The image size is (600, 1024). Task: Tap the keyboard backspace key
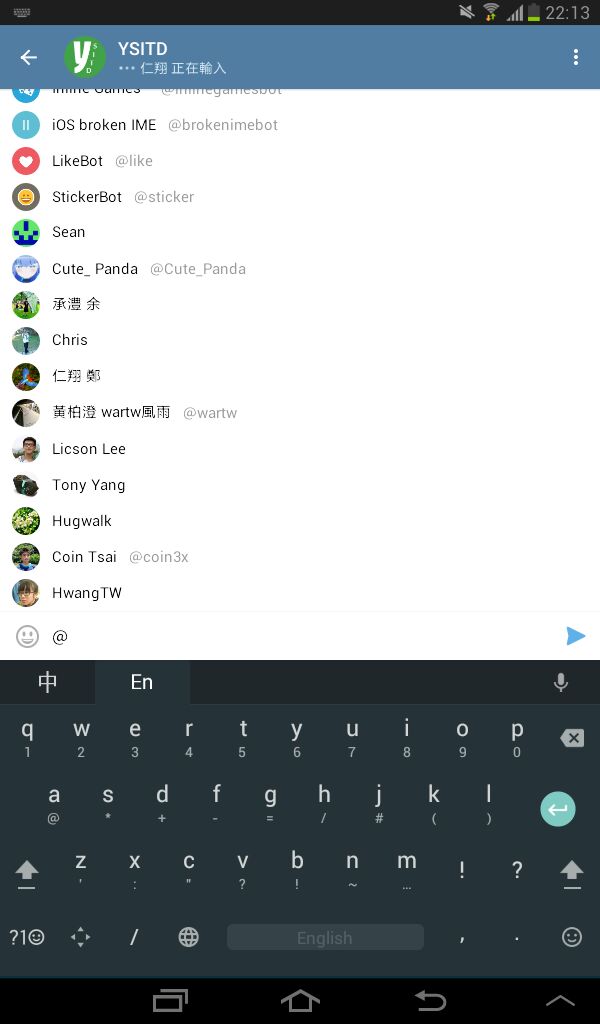click(571, 738)
